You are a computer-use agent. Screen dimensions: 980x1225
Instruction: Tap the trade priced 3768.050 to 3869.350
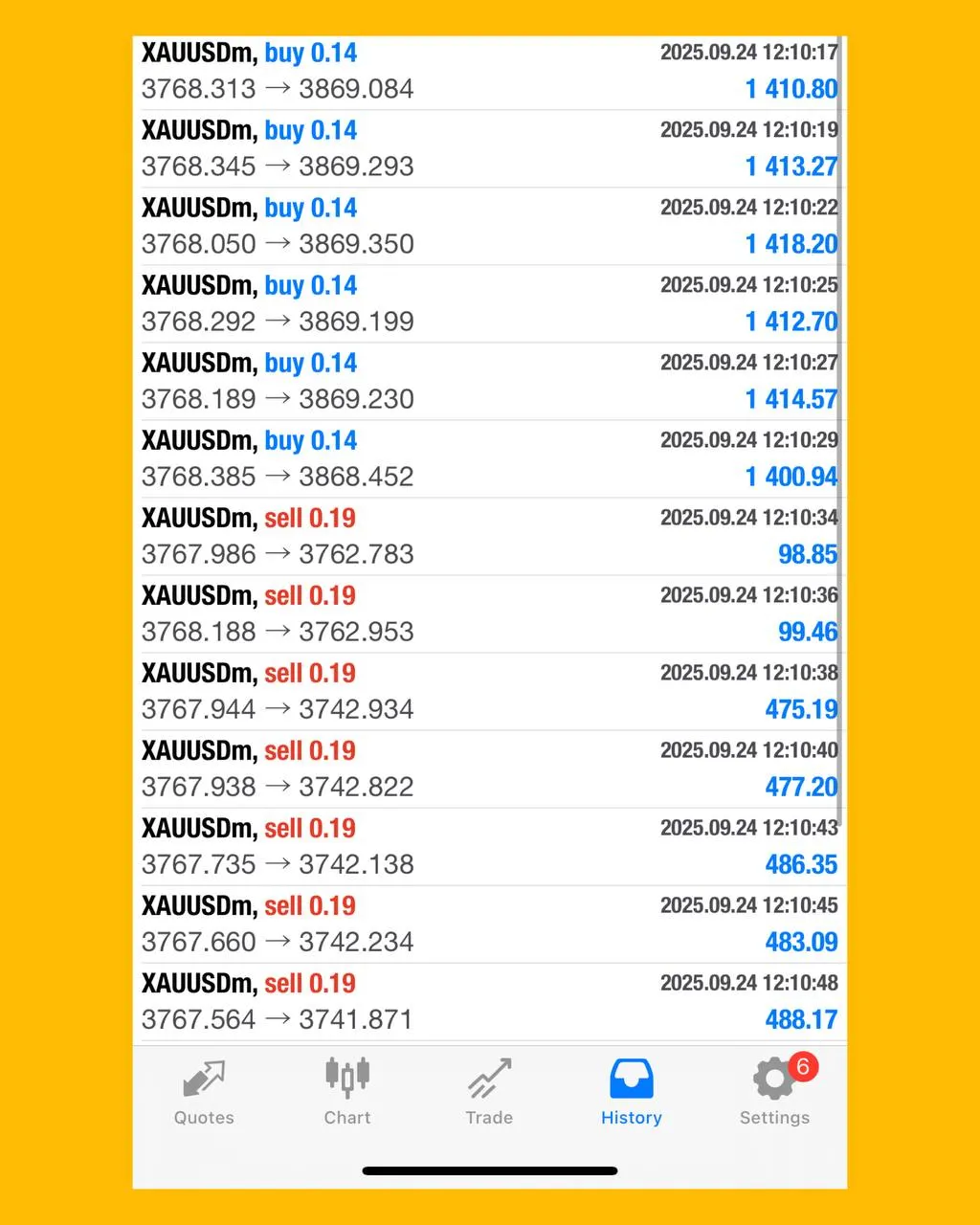tap(490, 225)
